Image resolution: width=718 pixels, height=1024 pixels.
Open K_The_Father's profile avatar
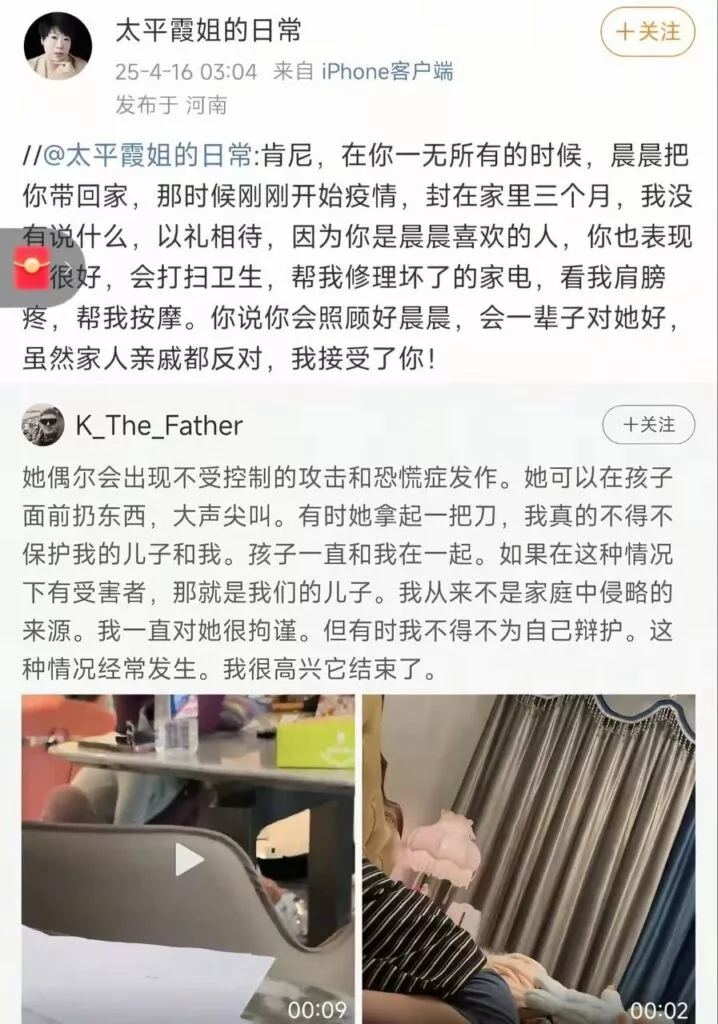pos(43,425)
